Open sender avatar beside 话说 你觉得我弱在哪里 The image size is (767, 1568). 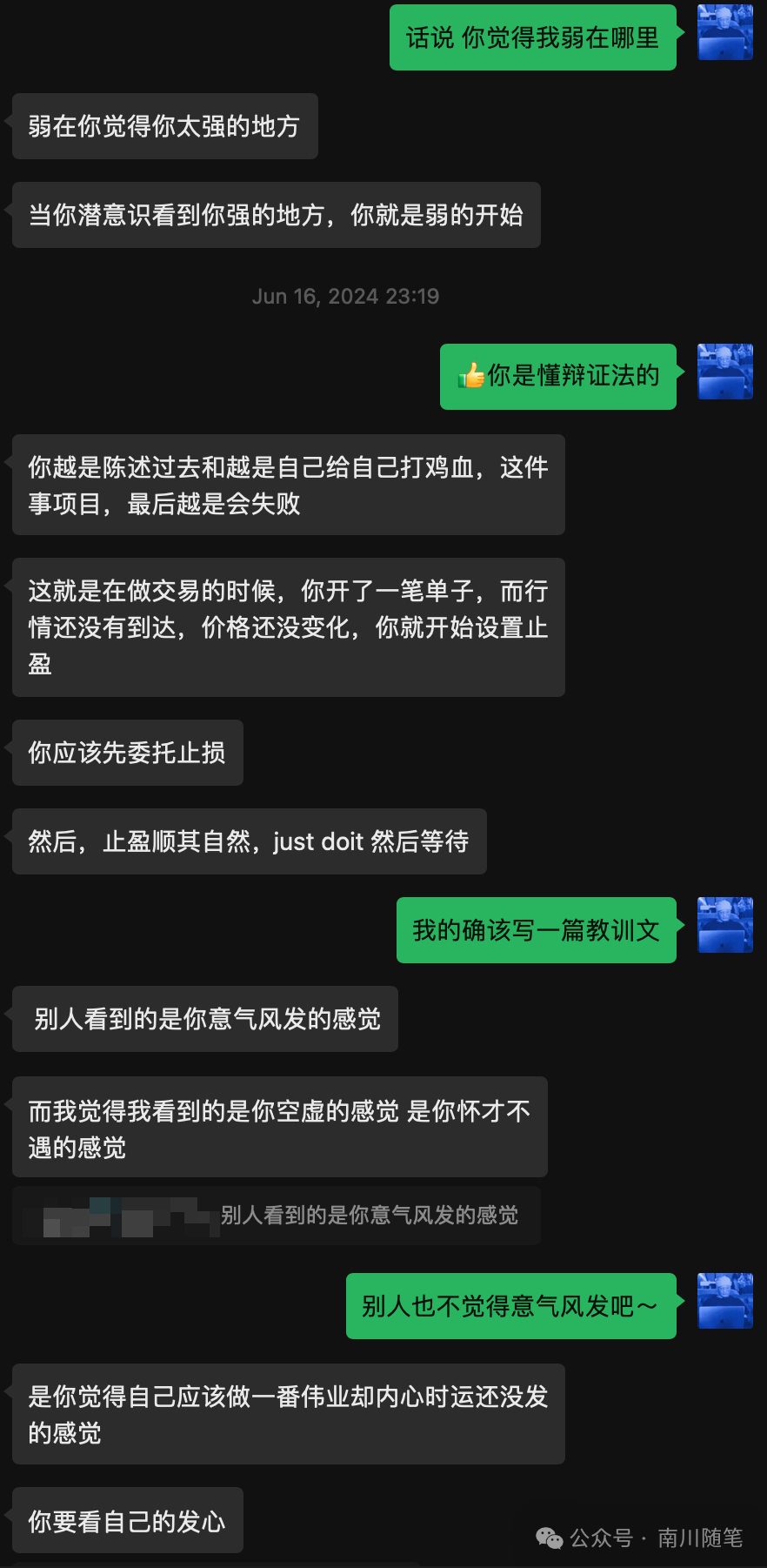tap(725, 32)
